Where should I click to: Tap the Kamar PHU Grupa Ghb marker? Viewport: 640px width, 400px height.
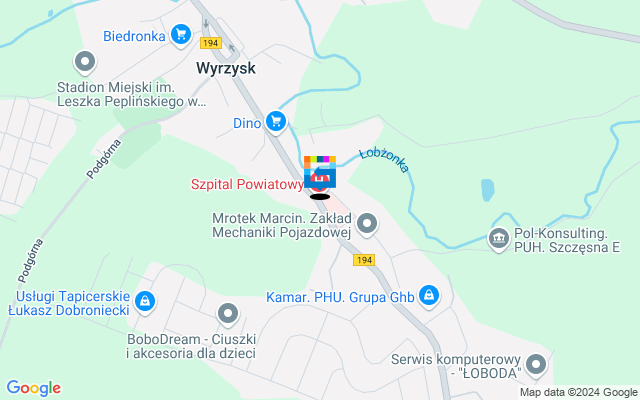(428, 296)
